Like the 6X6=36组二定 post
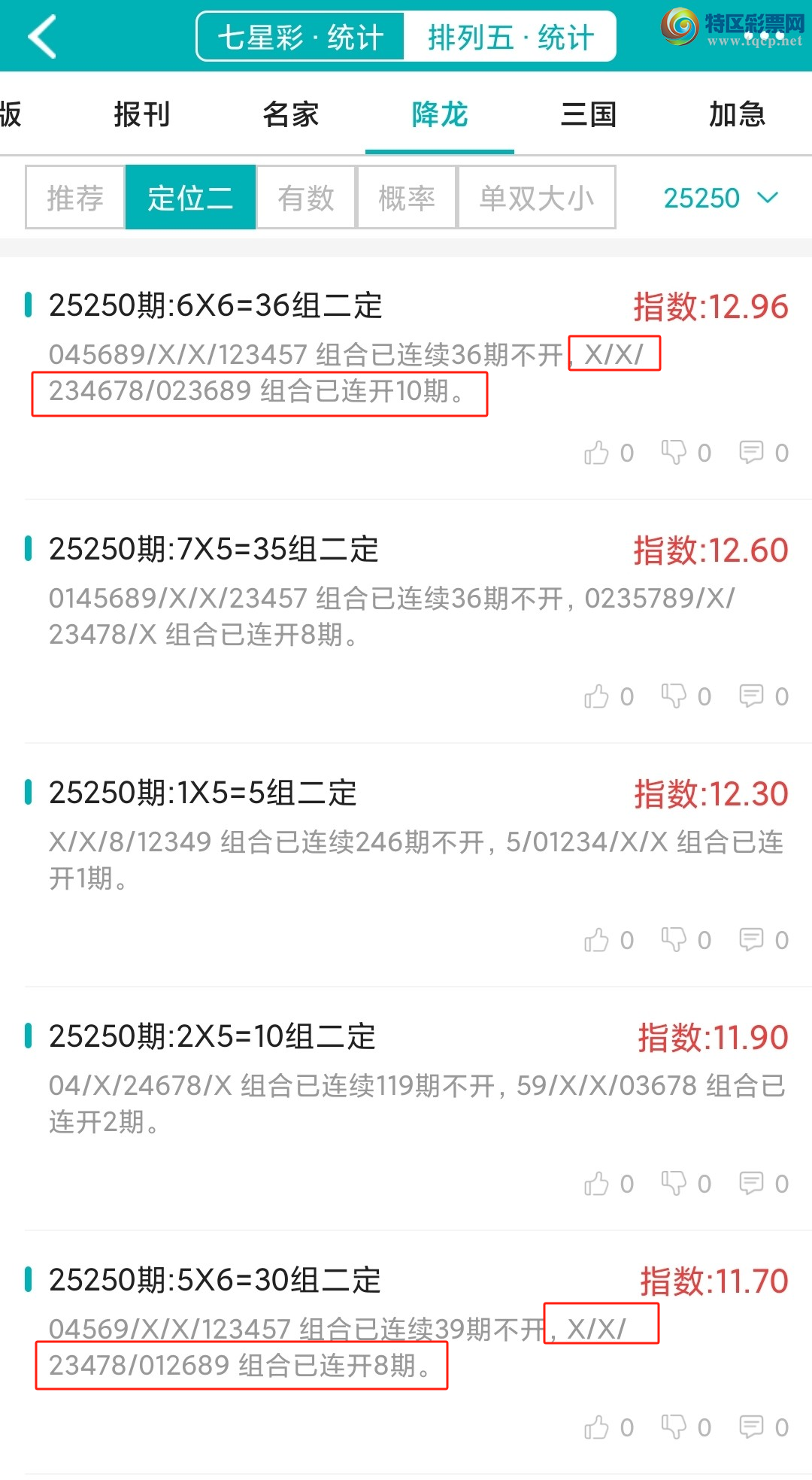Screen dimensions: 812x1480 pos(598,452)
